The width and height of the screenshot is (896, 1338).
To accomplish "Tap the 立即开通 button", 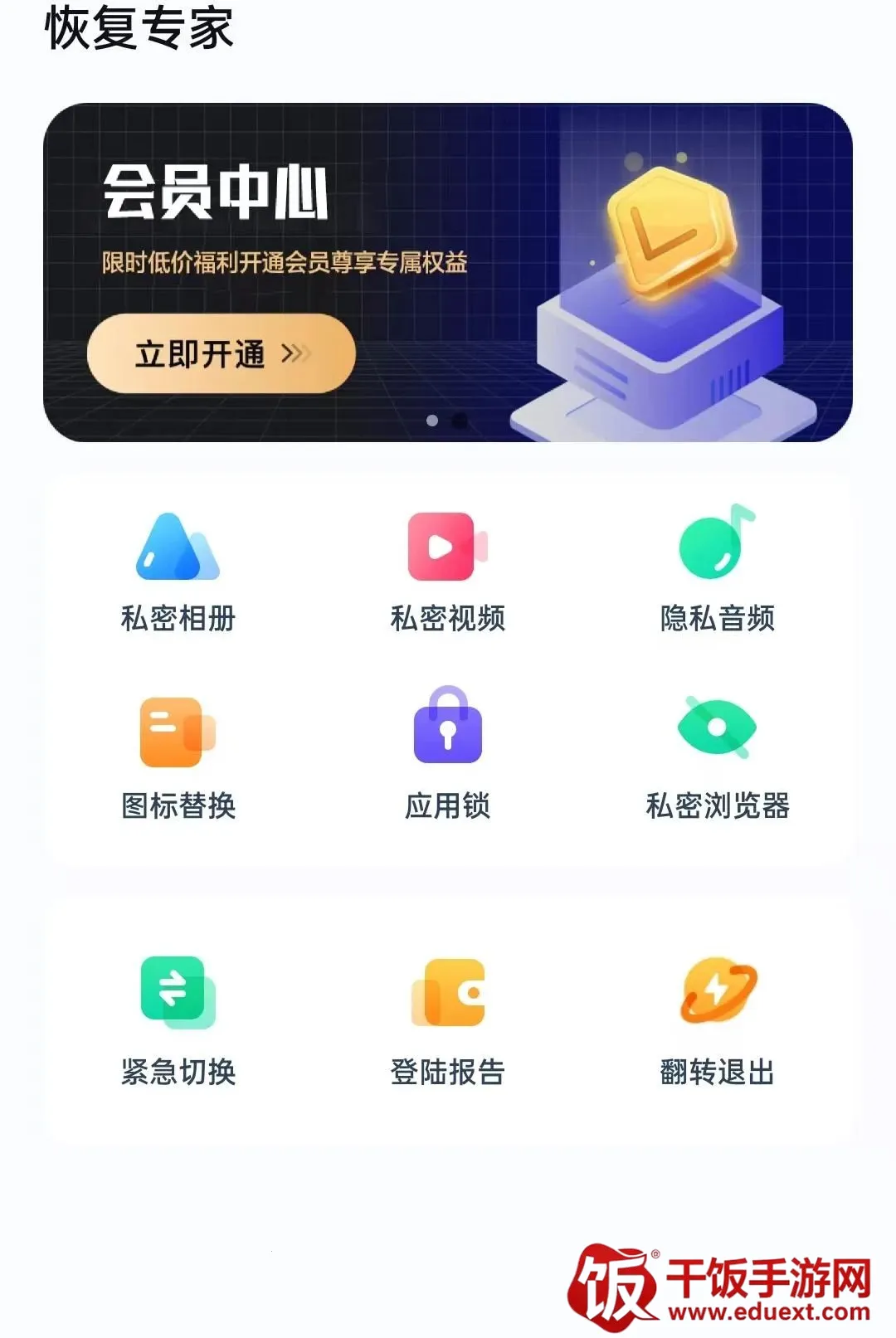I will (222, 353).
